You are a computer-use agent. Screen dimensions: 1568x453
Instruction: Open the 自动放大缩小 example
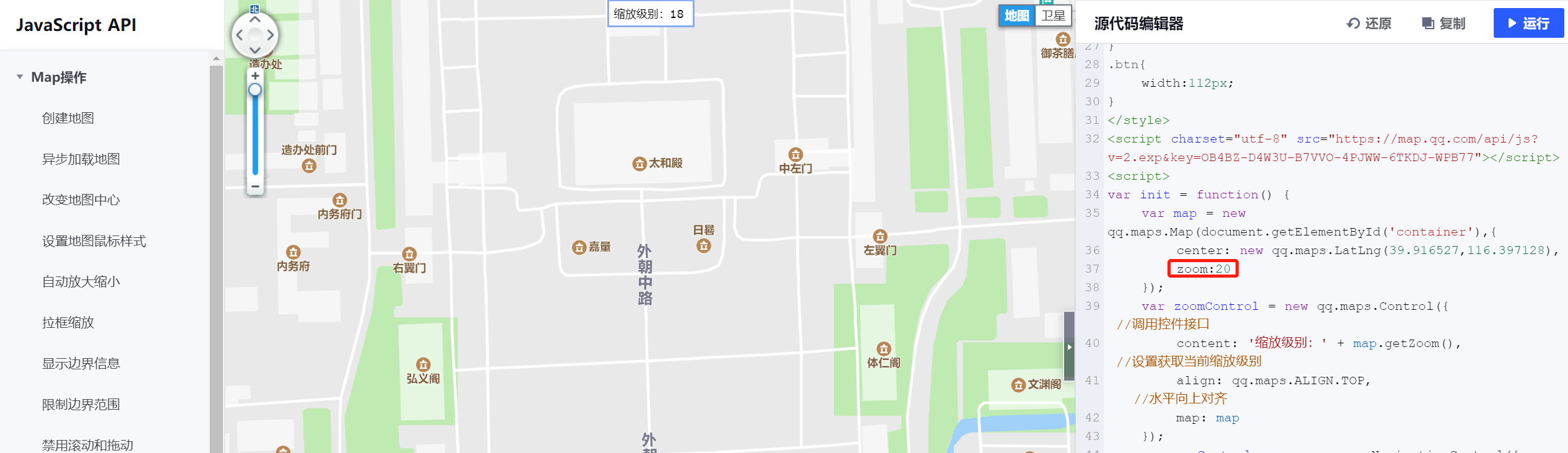click(80, 281)
